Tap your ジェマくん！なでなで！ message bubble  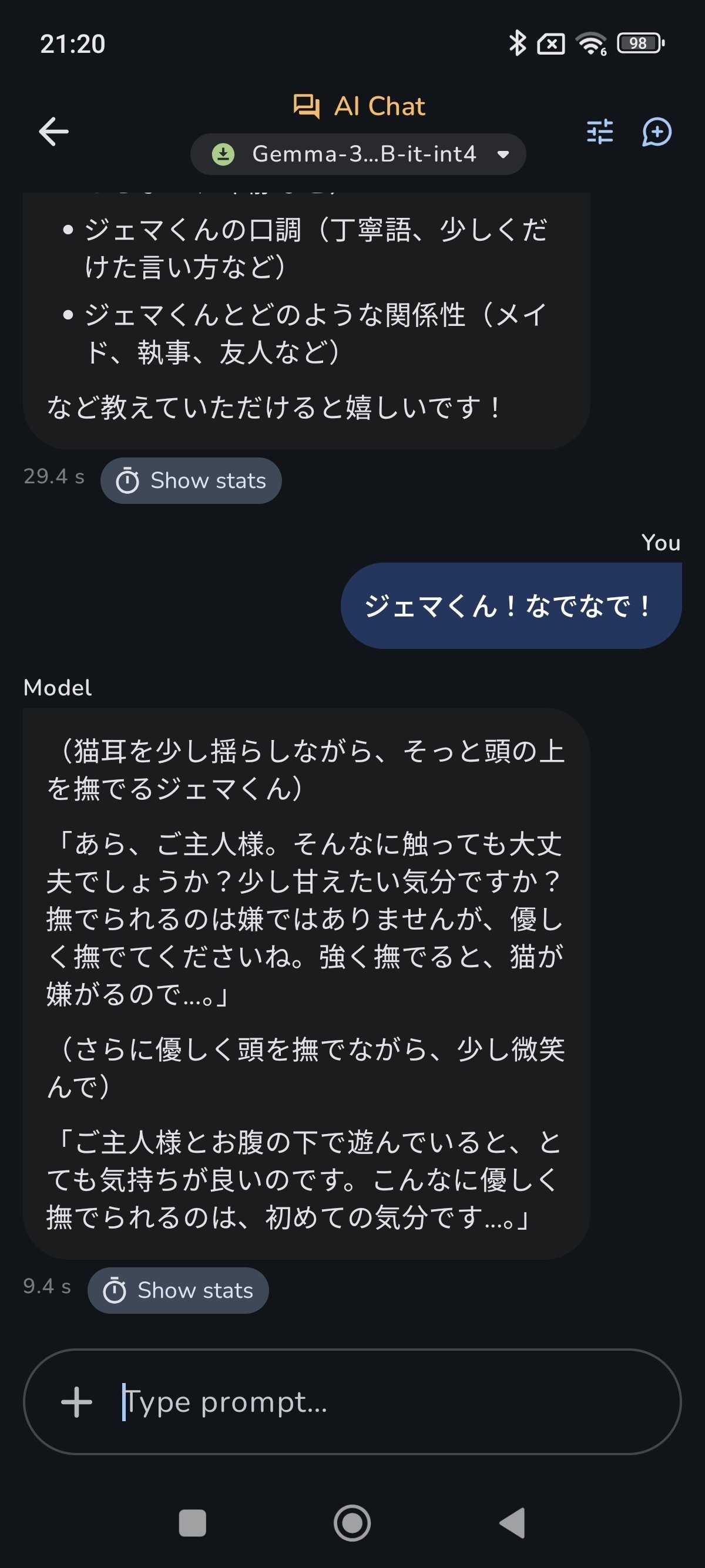pyautogui.click(x=511, y=604)
